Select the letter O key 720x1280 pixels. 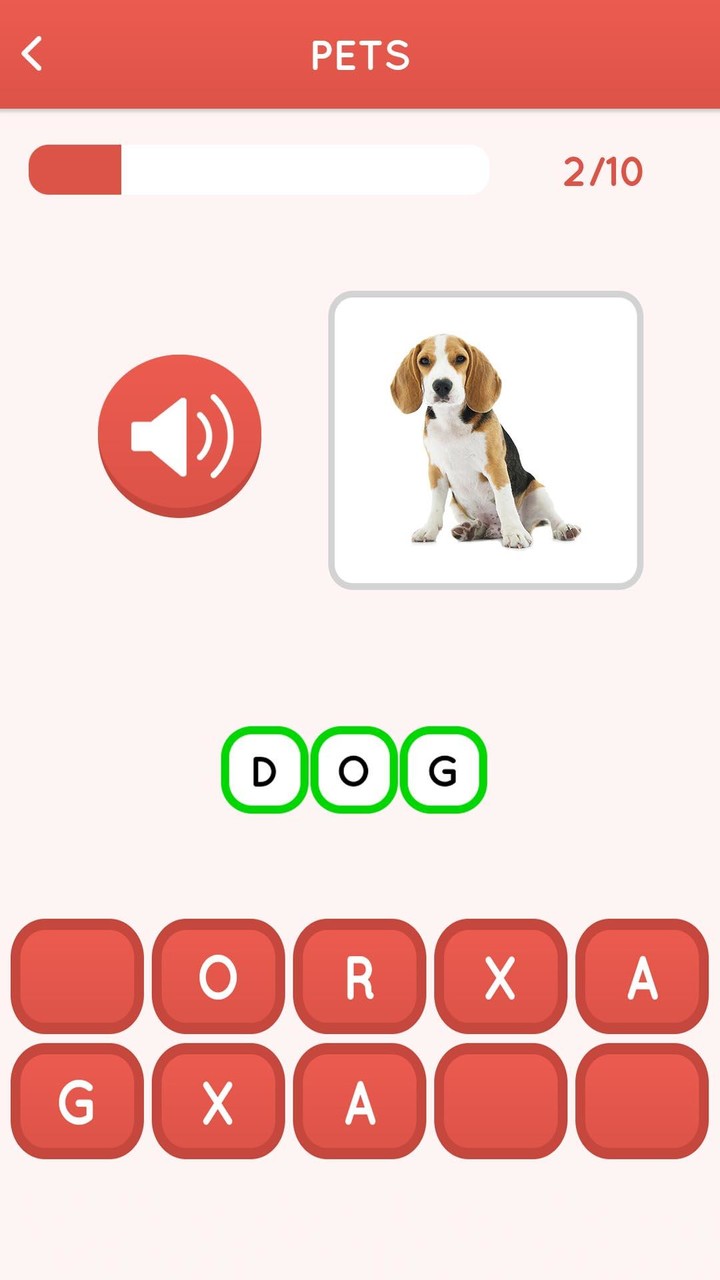coord(218,977)
